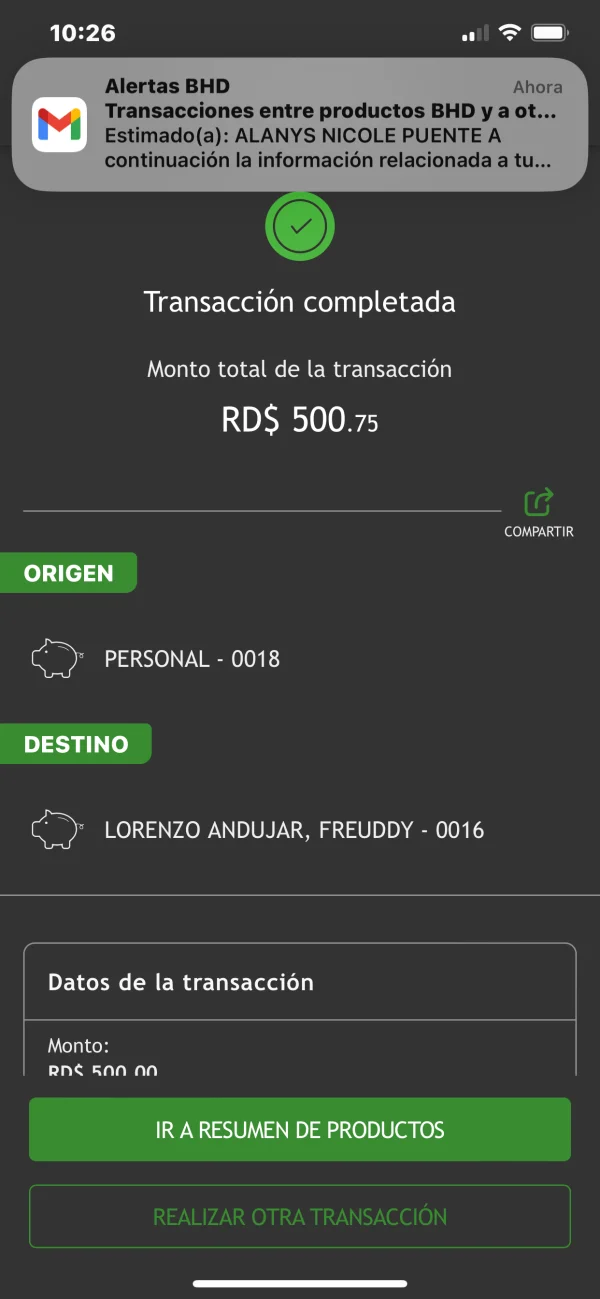
Task: Open the Alertas BHD Gmail notification
Action: pyautogui.click(x=300, y=124)
